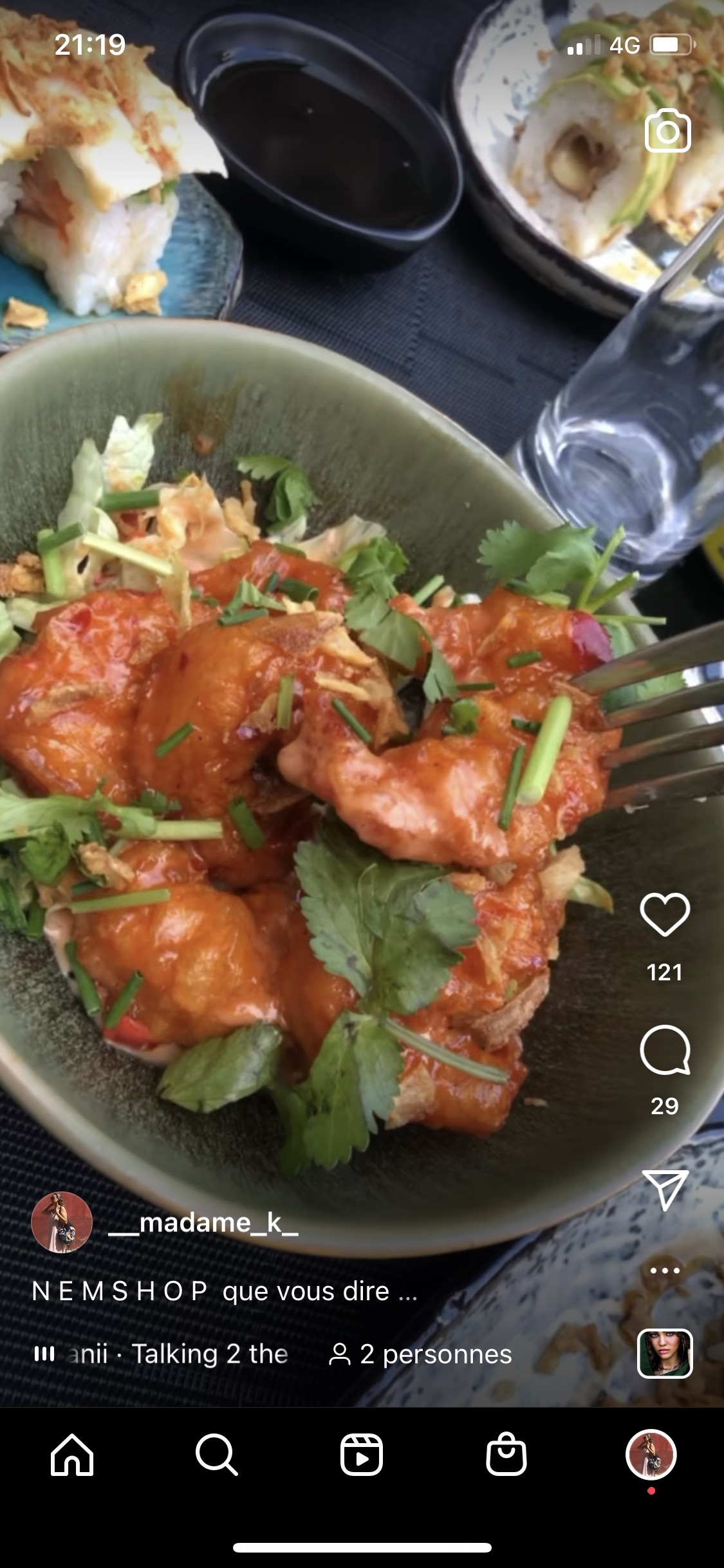Open the Talking 2 the audio track
Screen dimensions: 724x1568
(x=177, y=1354)
